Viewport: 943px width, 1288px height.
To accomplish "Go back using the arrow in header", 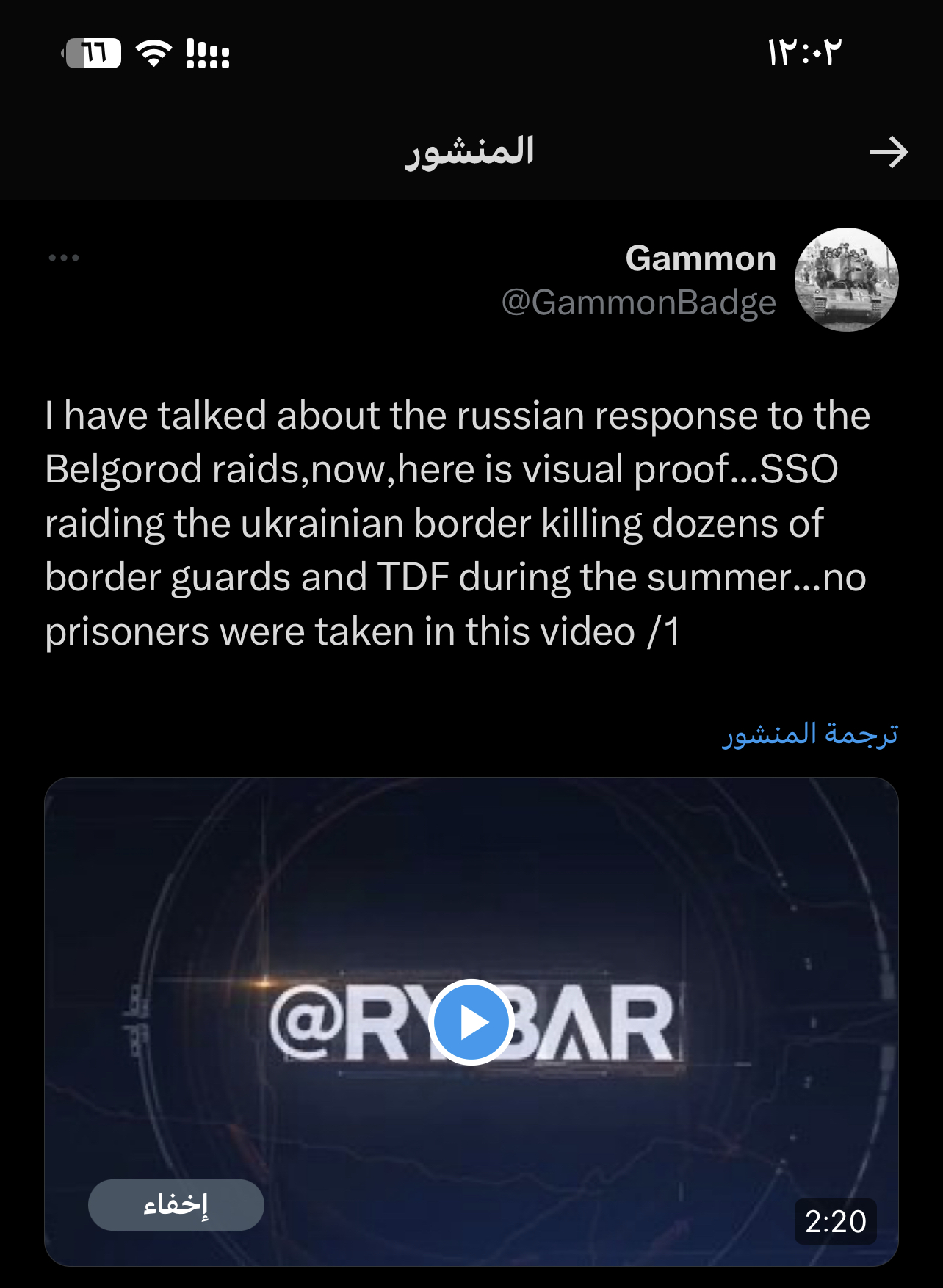I will tap(889, 152).
